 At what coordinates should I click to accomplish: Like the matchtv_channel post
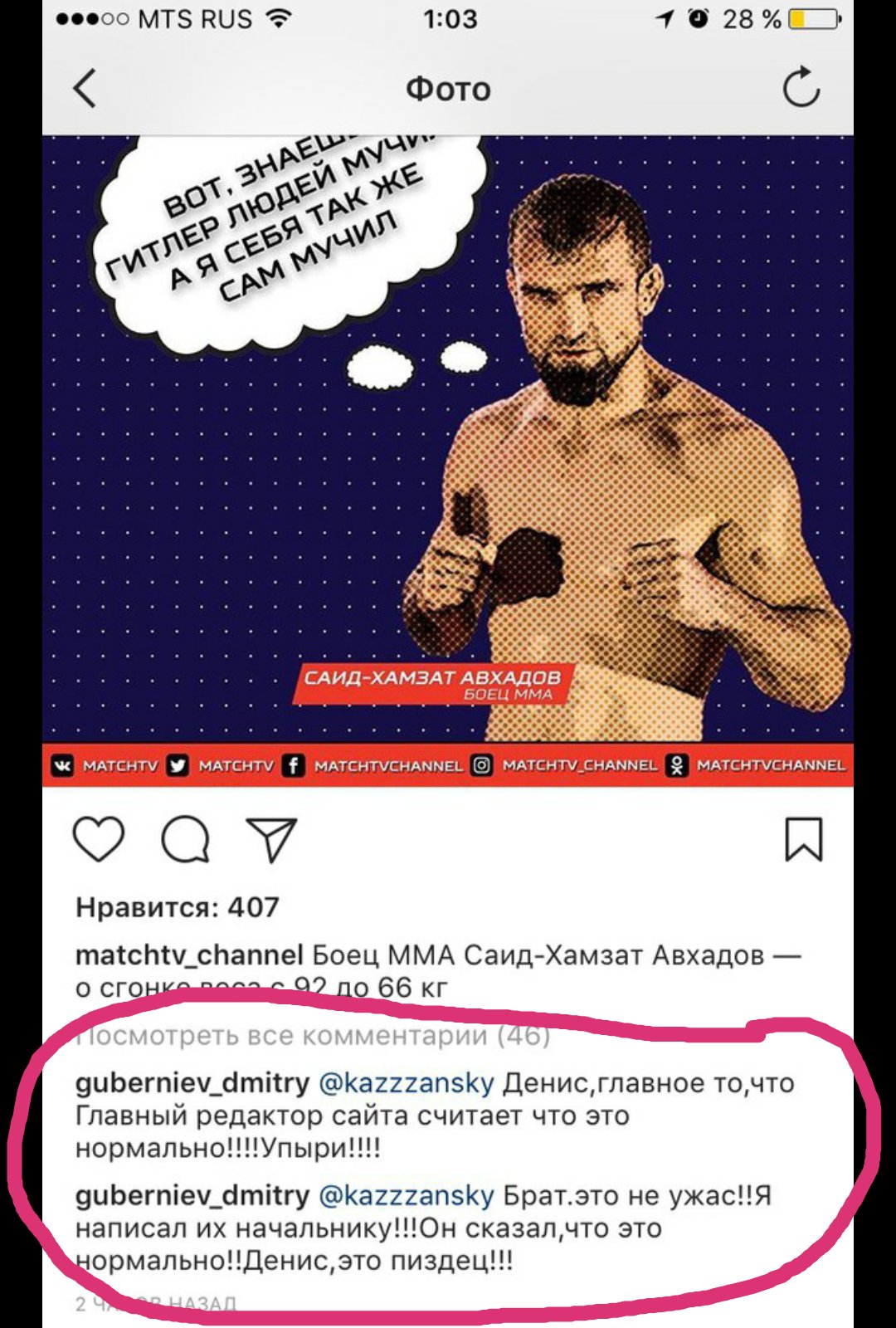[99, 839]
